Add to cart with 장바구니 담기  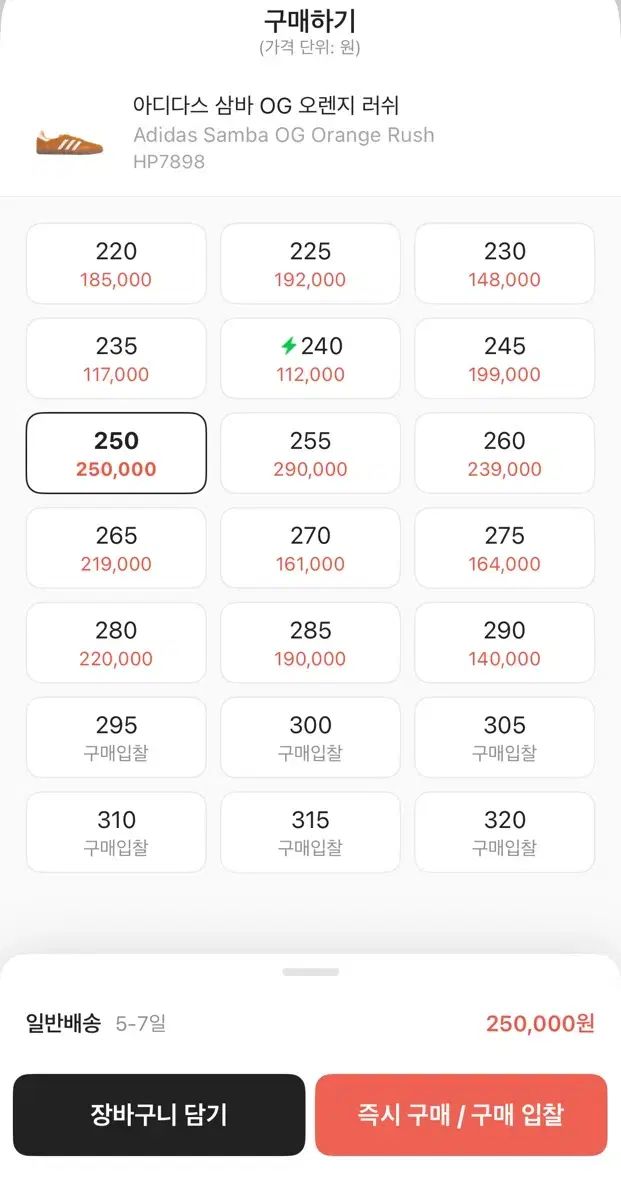tap(159, 1115)
